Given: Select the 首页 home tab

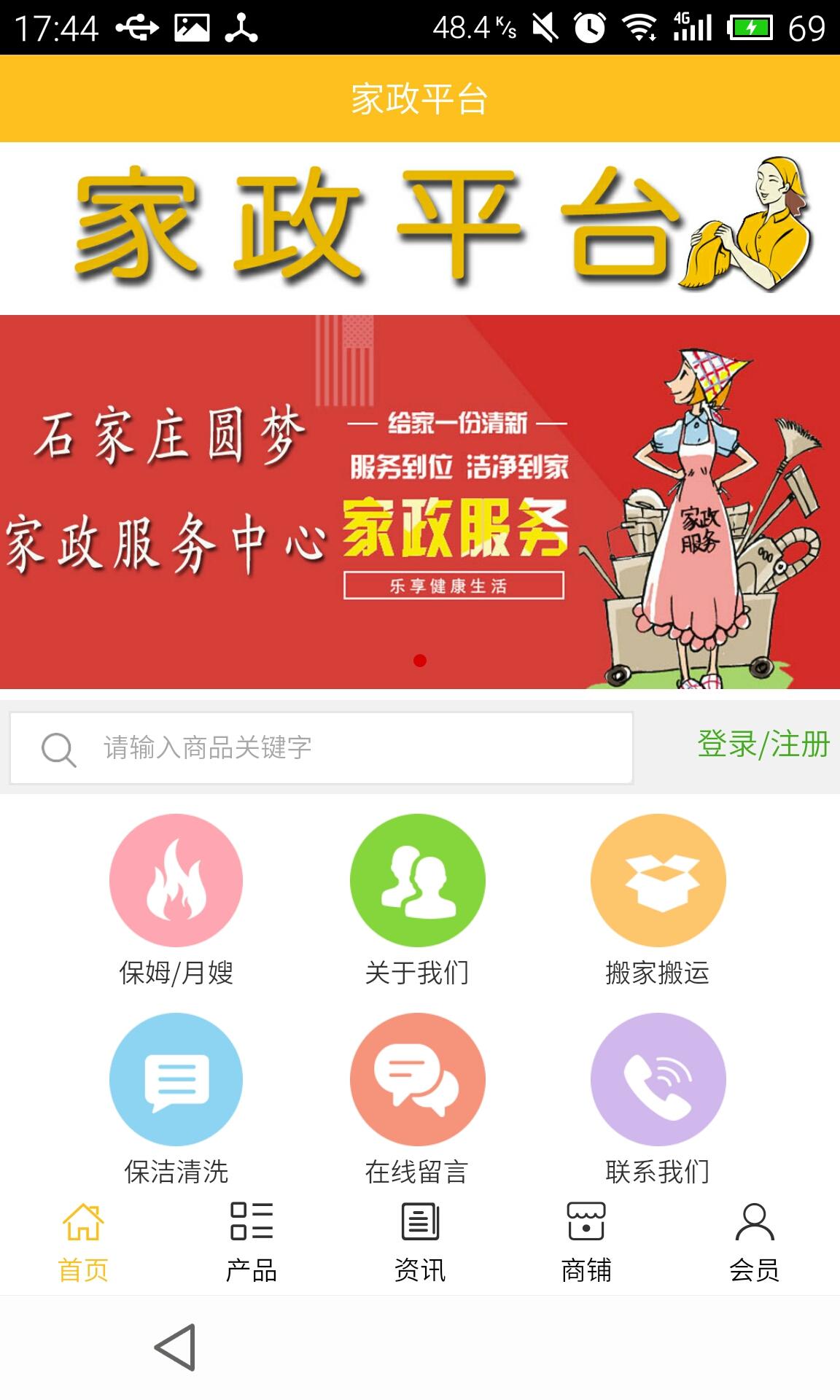Looking at the screenshot, I should coord(83,1241).
